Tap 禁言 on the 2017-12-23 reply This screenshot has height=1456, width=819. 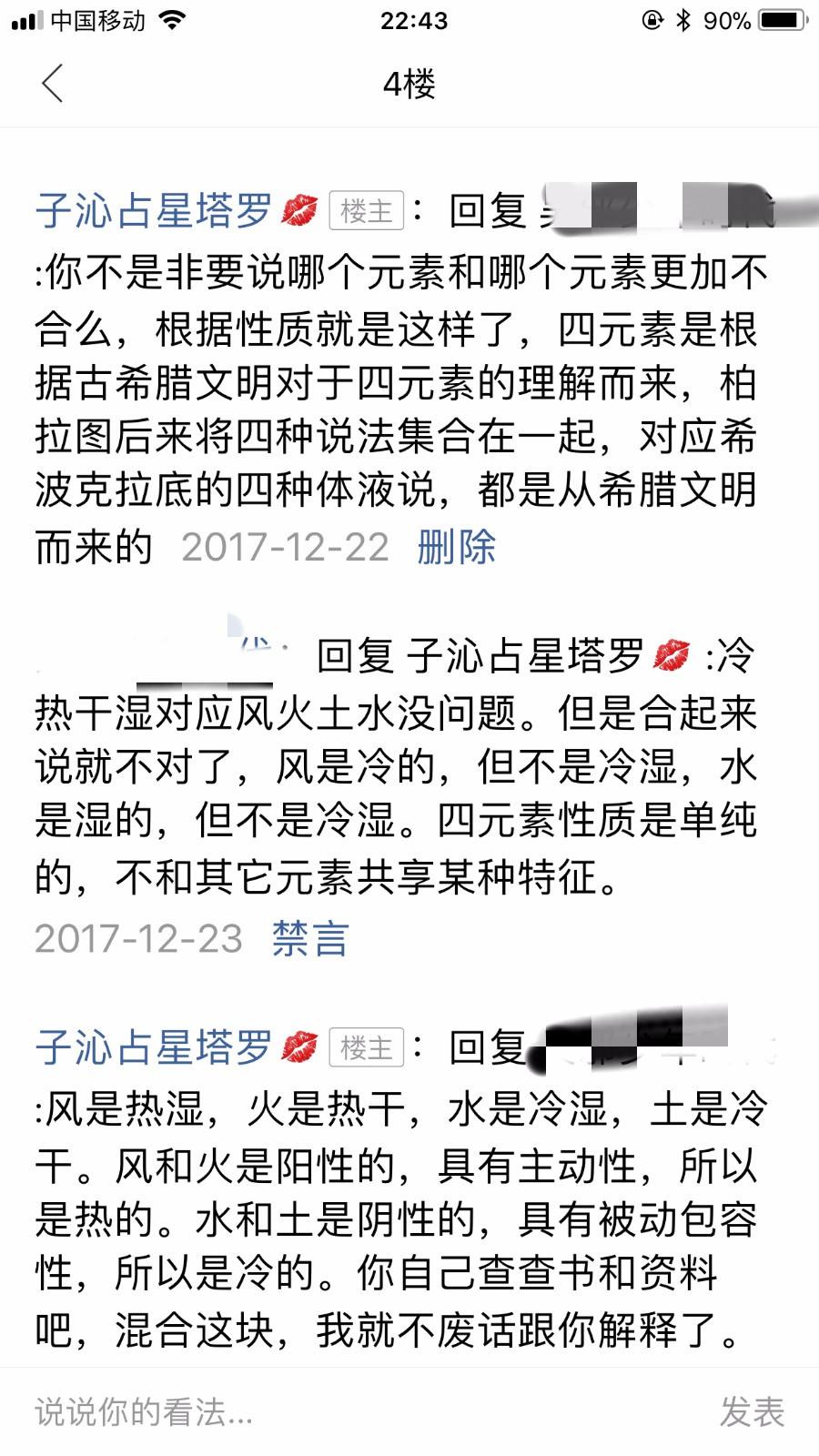(309, 938)
